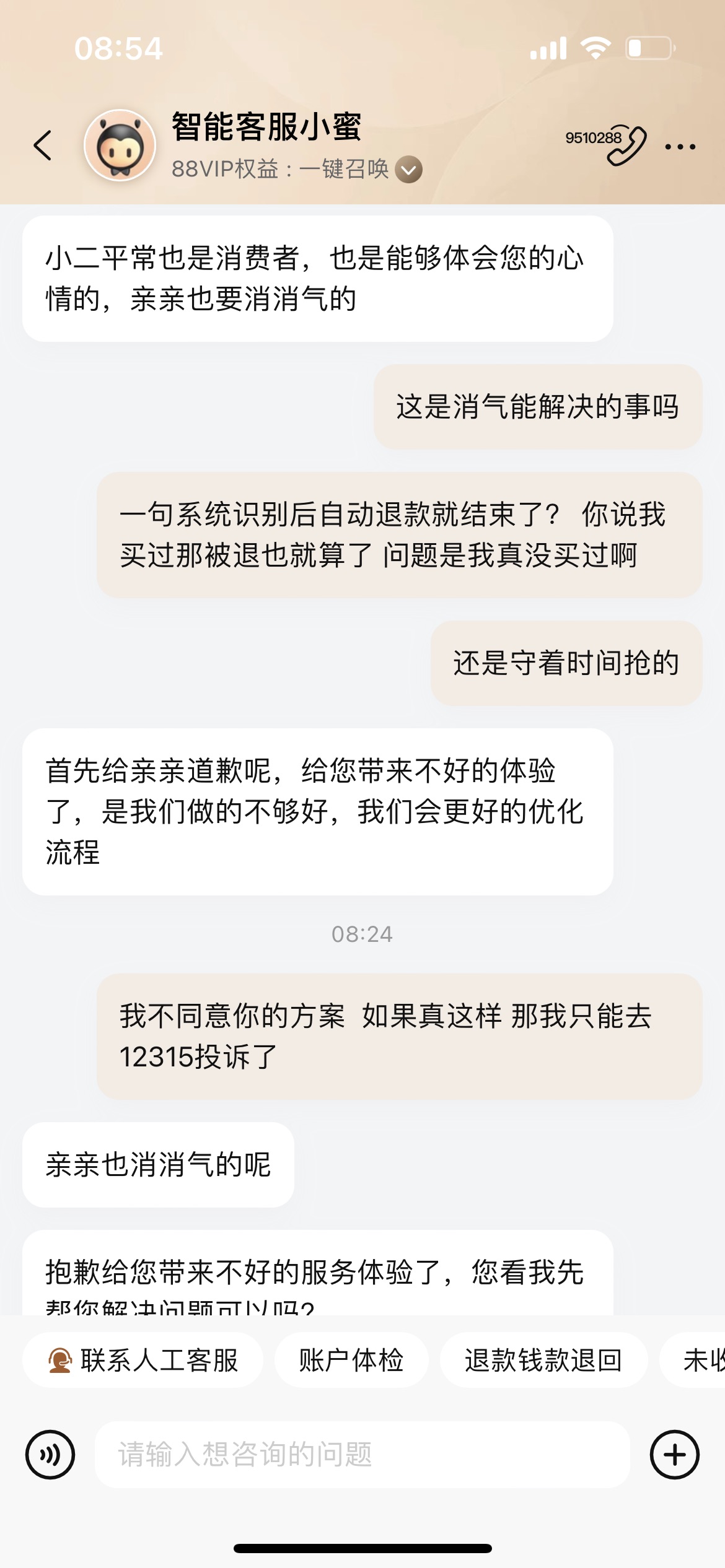Choose the 退款钱款退回 chip
The width and height of the screenshot is (725, 1568).
pos(543,1361)
